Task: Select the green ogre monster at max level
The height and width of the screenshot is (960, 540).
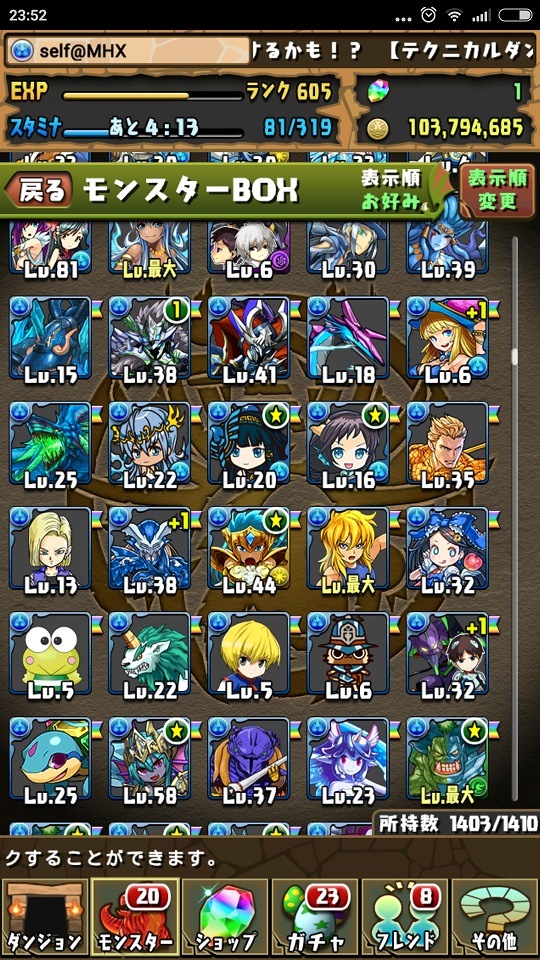Action: pyautogui.click(x=447, y=761)
